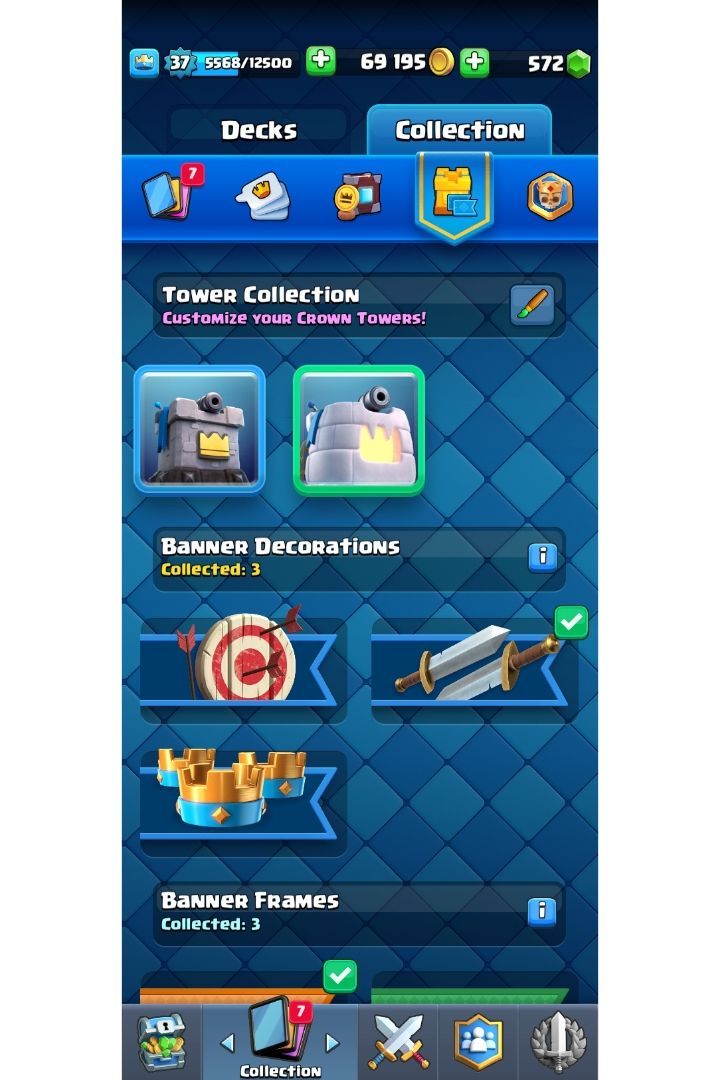Show info about Banner Frames

[542, 911]
